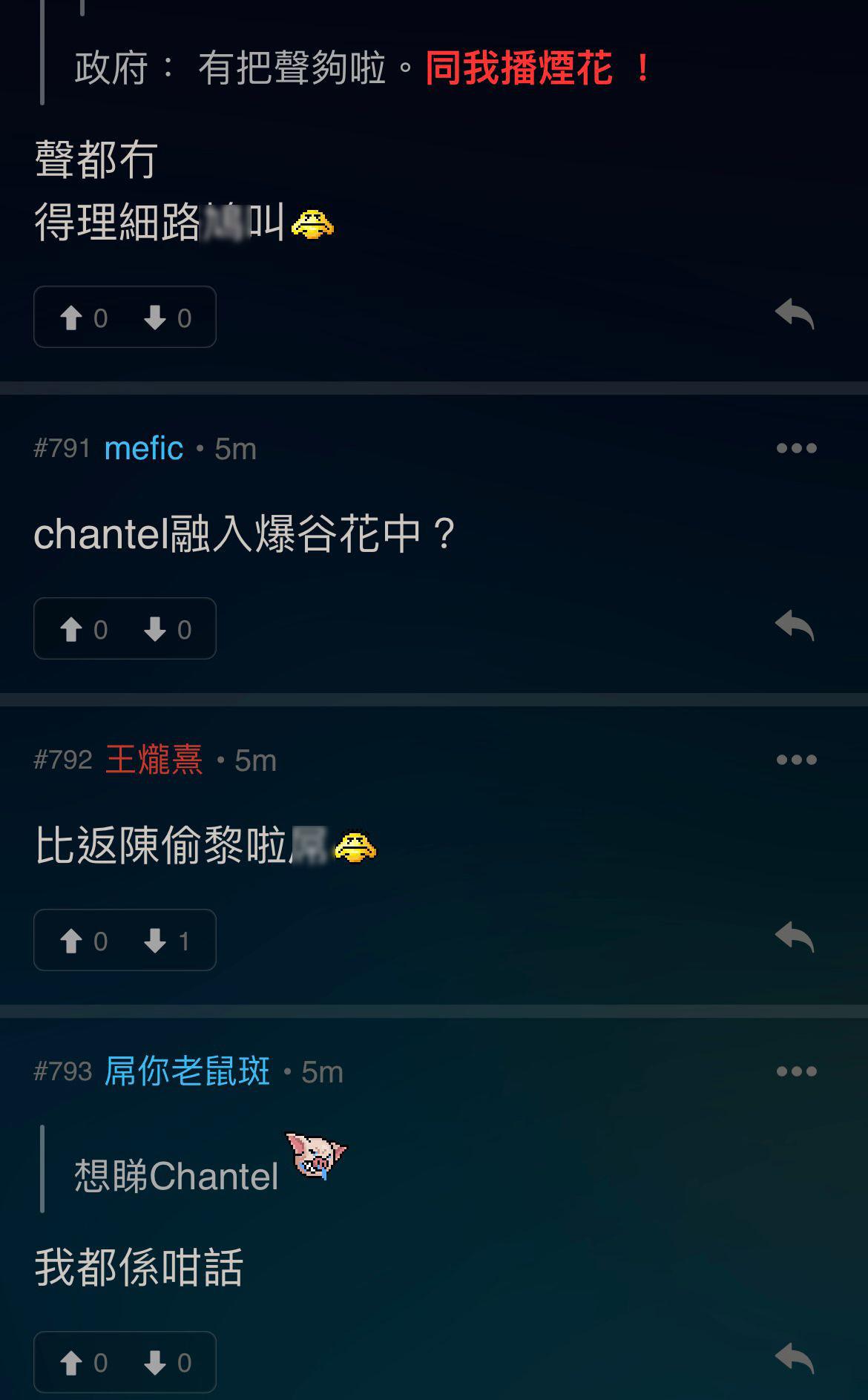
Task: Reply to the comment 聲都冇
Action: coord(795,314)
